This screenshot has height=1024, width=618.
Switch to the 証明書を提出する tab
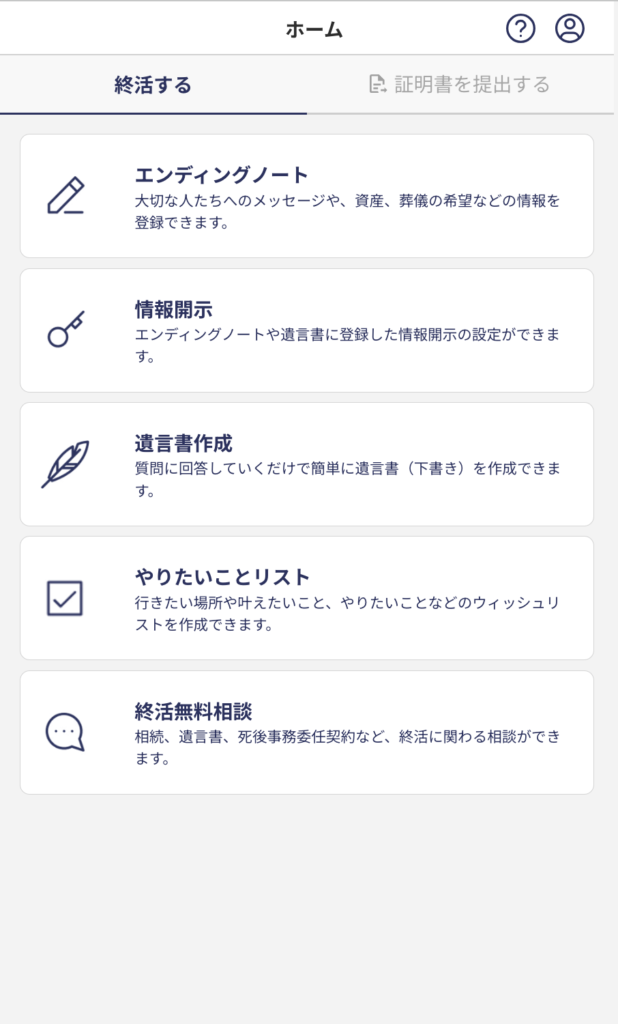(460, 85)
